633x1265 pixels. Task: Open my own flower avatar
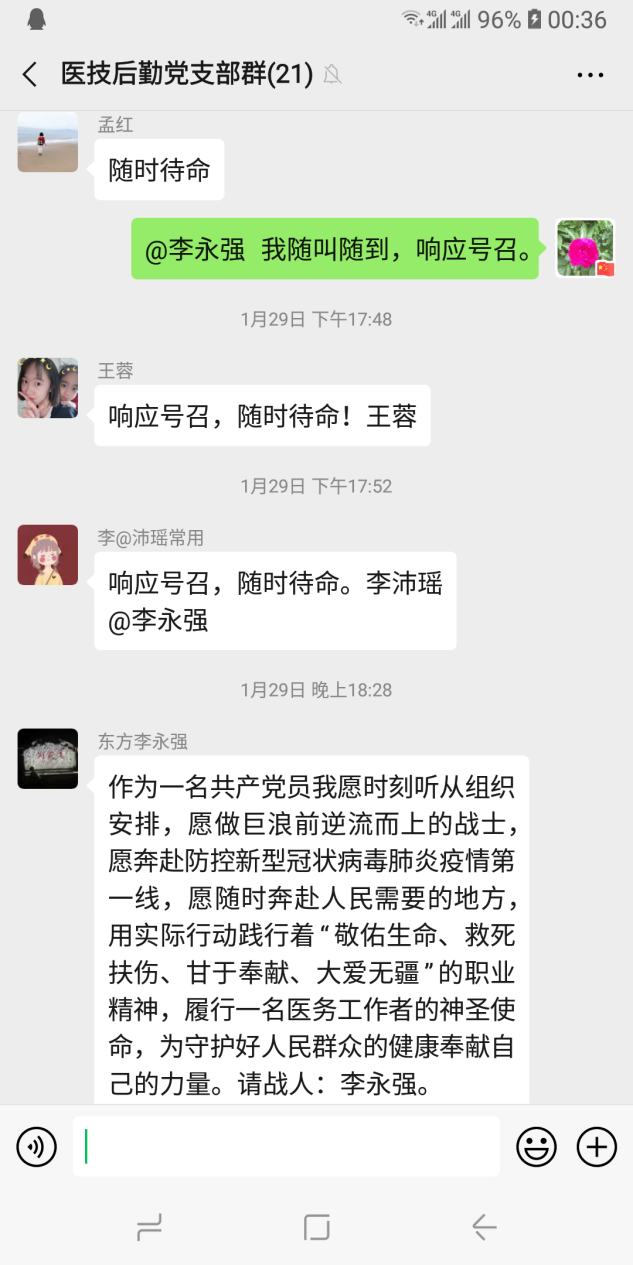pos(585,248)
